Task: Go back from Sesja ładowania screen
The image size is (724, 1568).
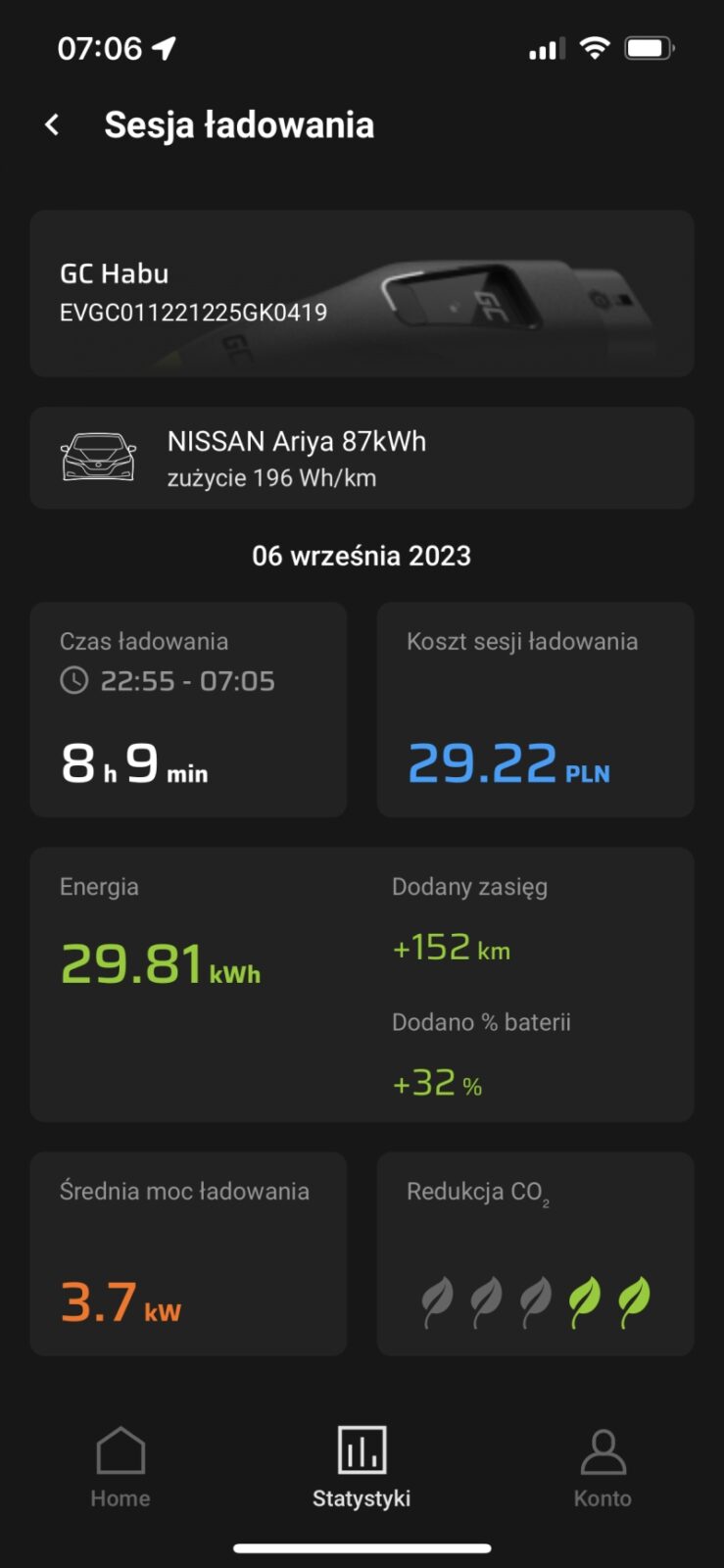Action: tap(53, 125)
